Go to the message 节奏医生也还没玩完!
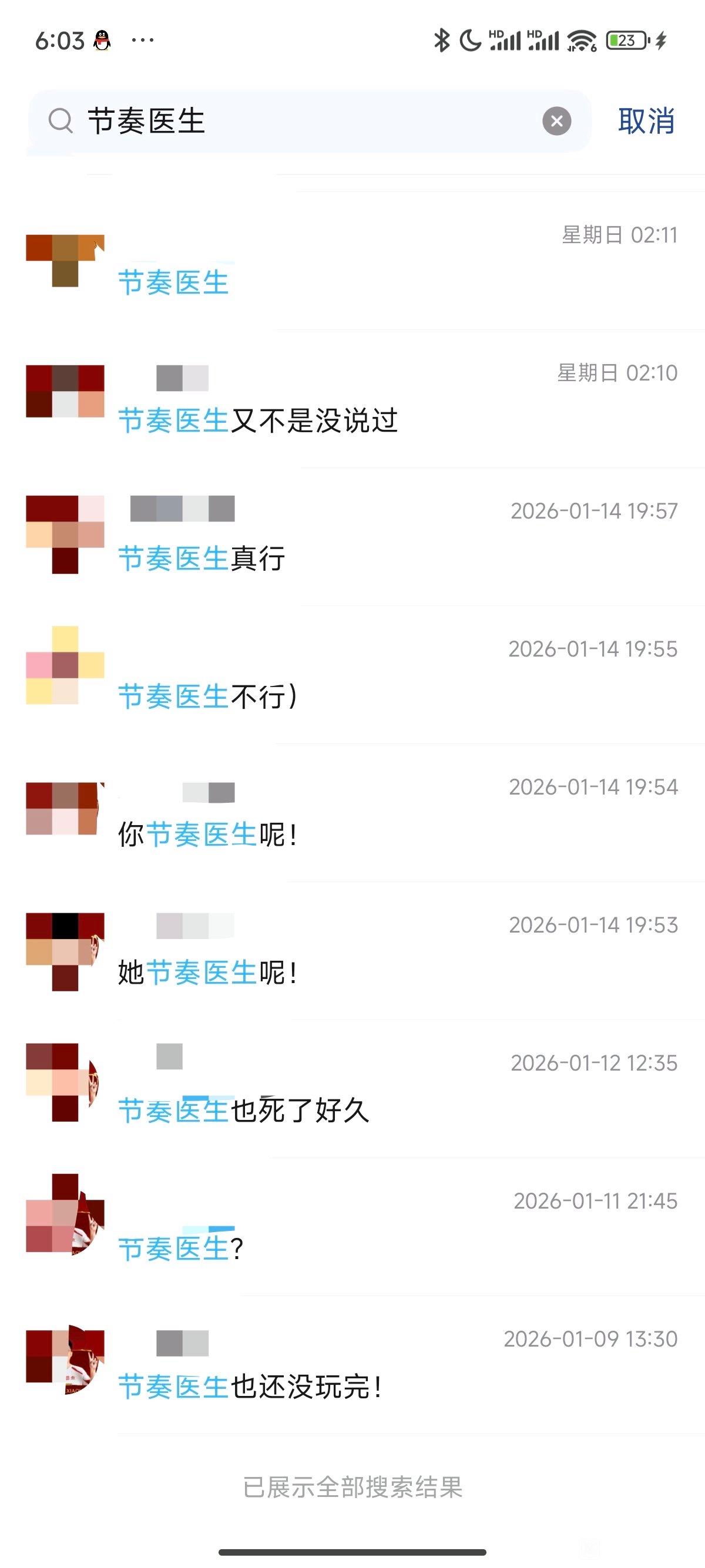Image resolution: width=705 pixels, height=1568 pixels. coord(365,1365)
